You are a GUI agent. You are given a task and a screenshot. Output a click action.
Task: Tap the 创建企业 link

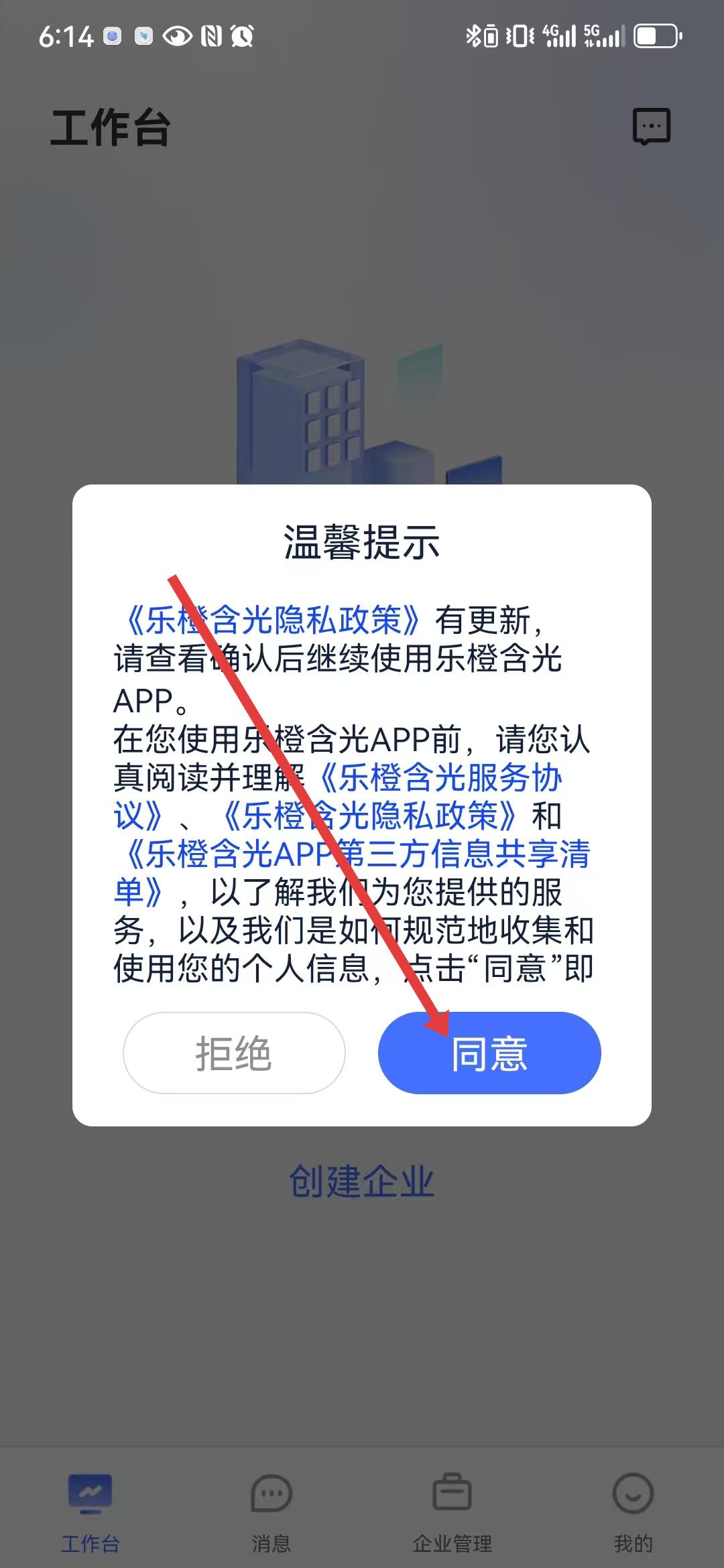[x=362, y=1181]
